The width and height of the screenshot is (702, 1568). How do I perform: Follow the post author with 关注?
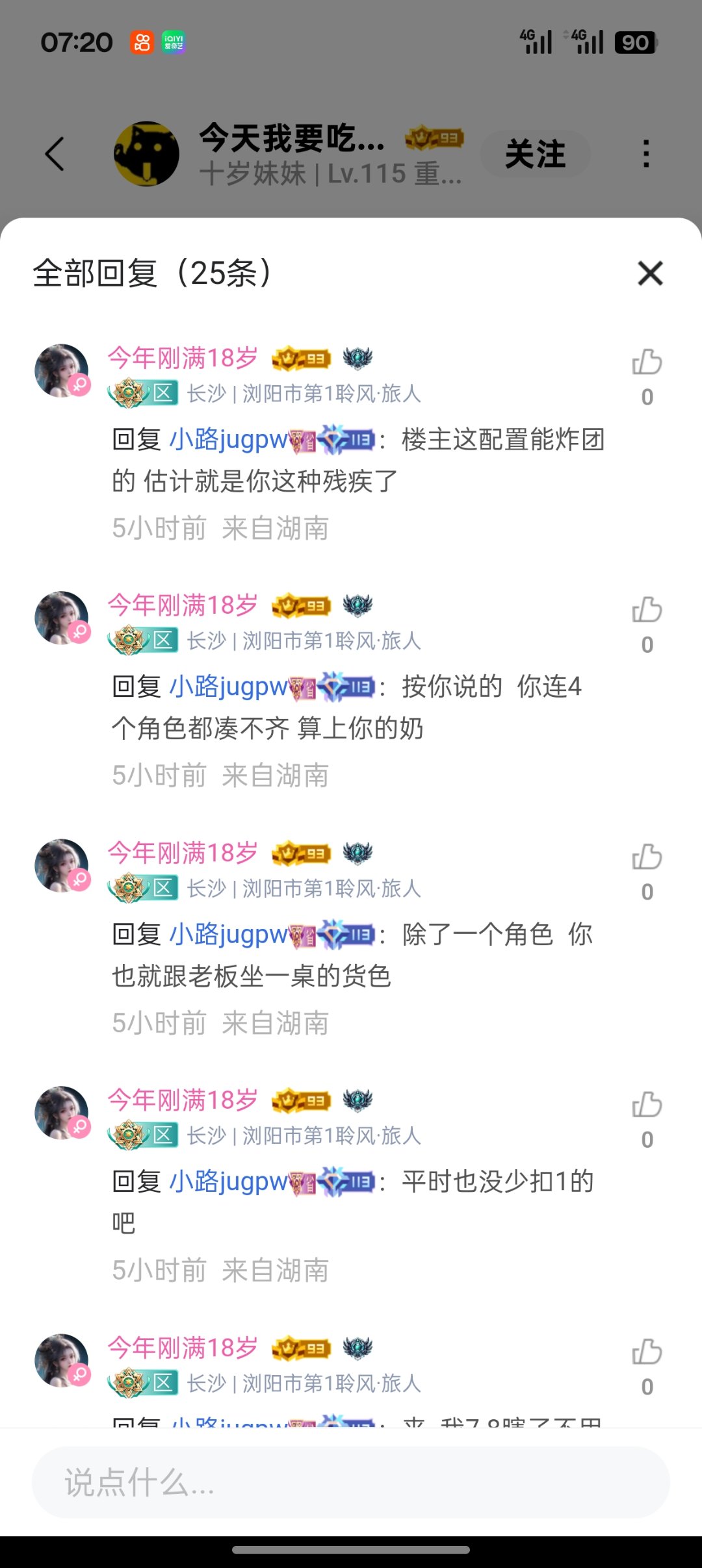coord(535,154)
